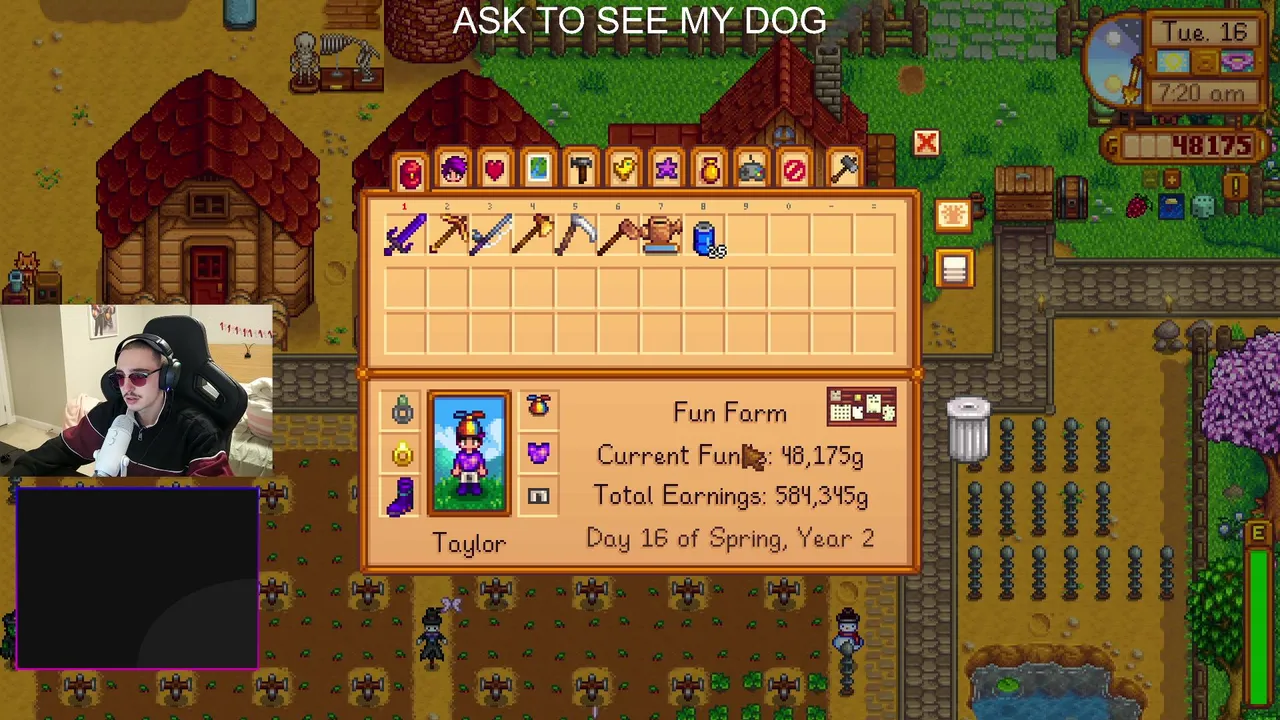Switch to the Options gamepad tab

tap(751, 169)
